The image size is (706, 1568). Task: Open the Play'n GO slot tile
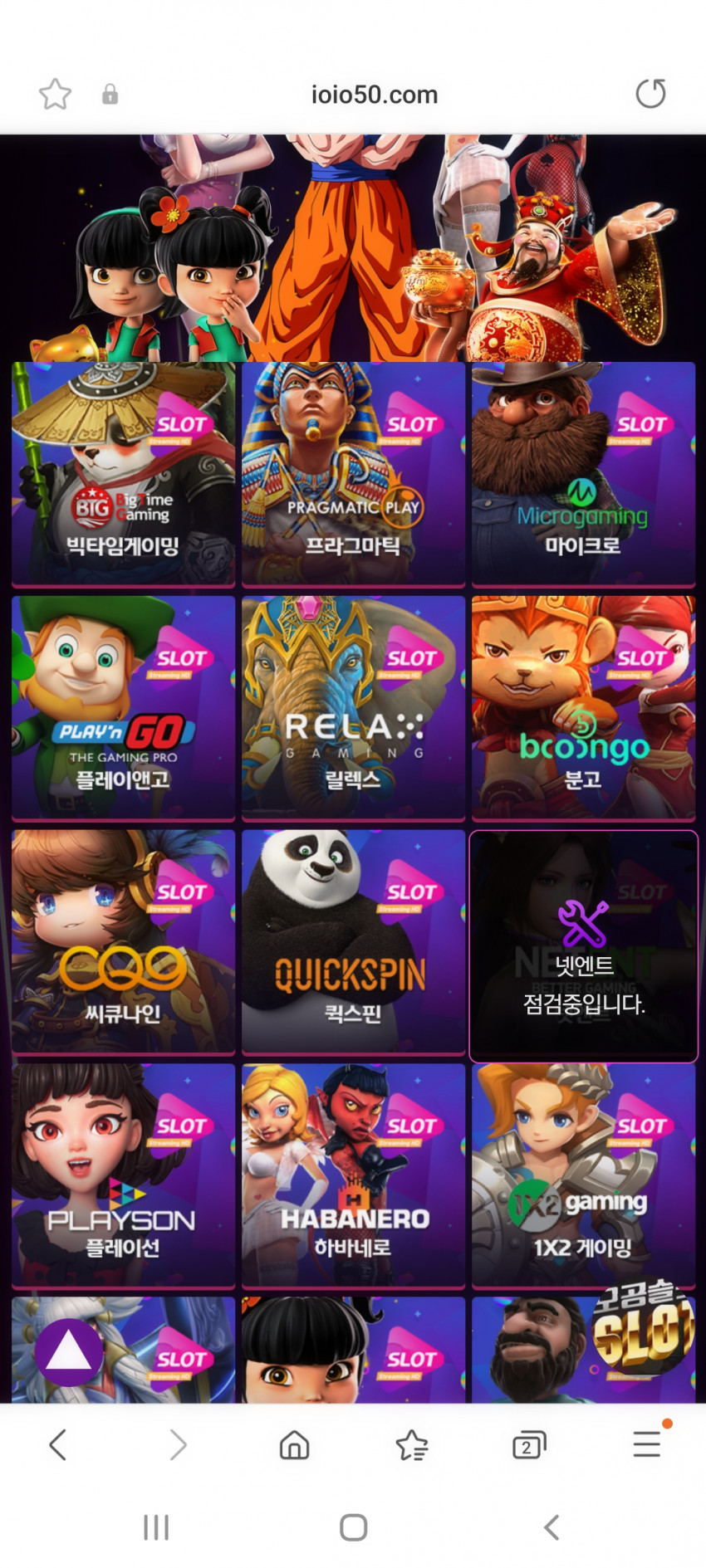tap(124, 708)
